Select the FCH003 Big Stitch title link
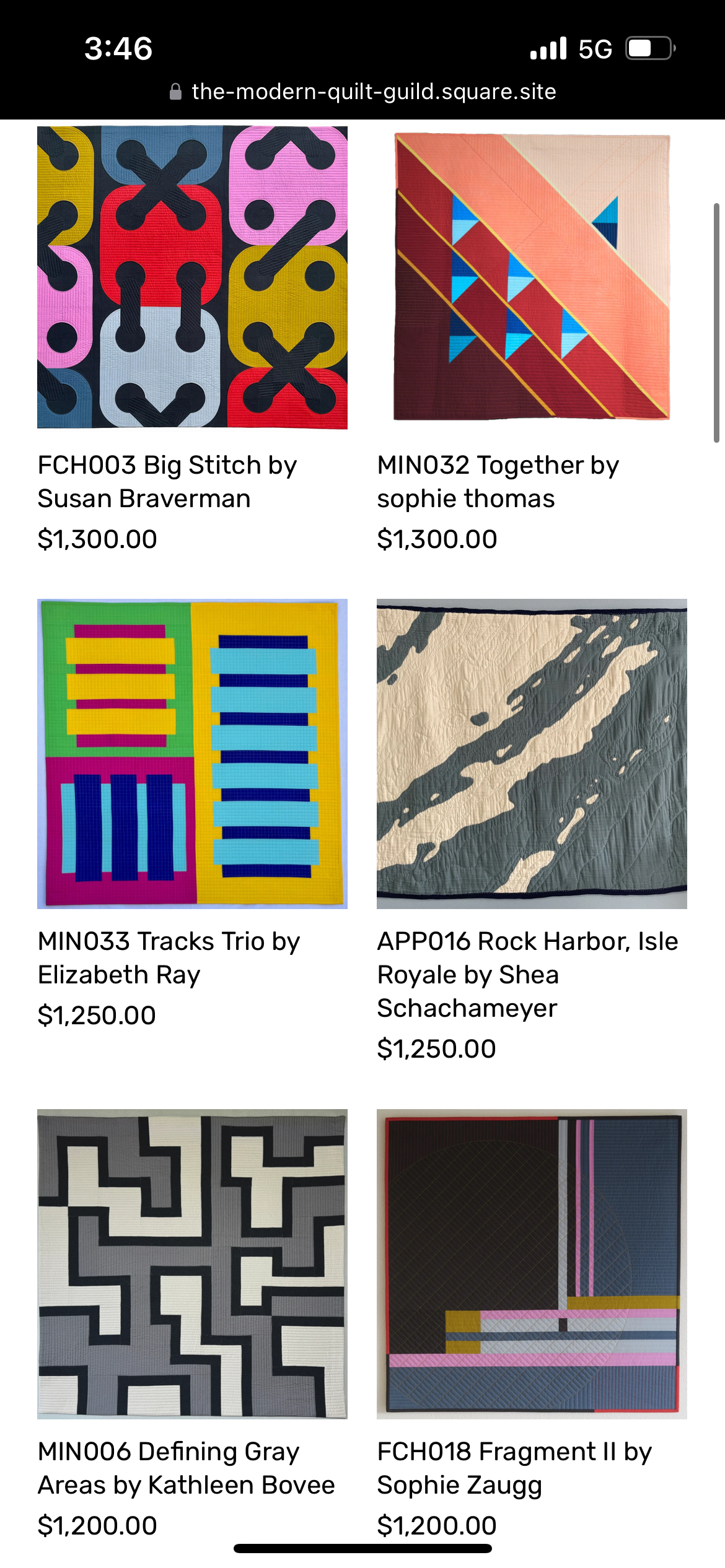This screenshot has width=725, height=1568. coord(167,482)
